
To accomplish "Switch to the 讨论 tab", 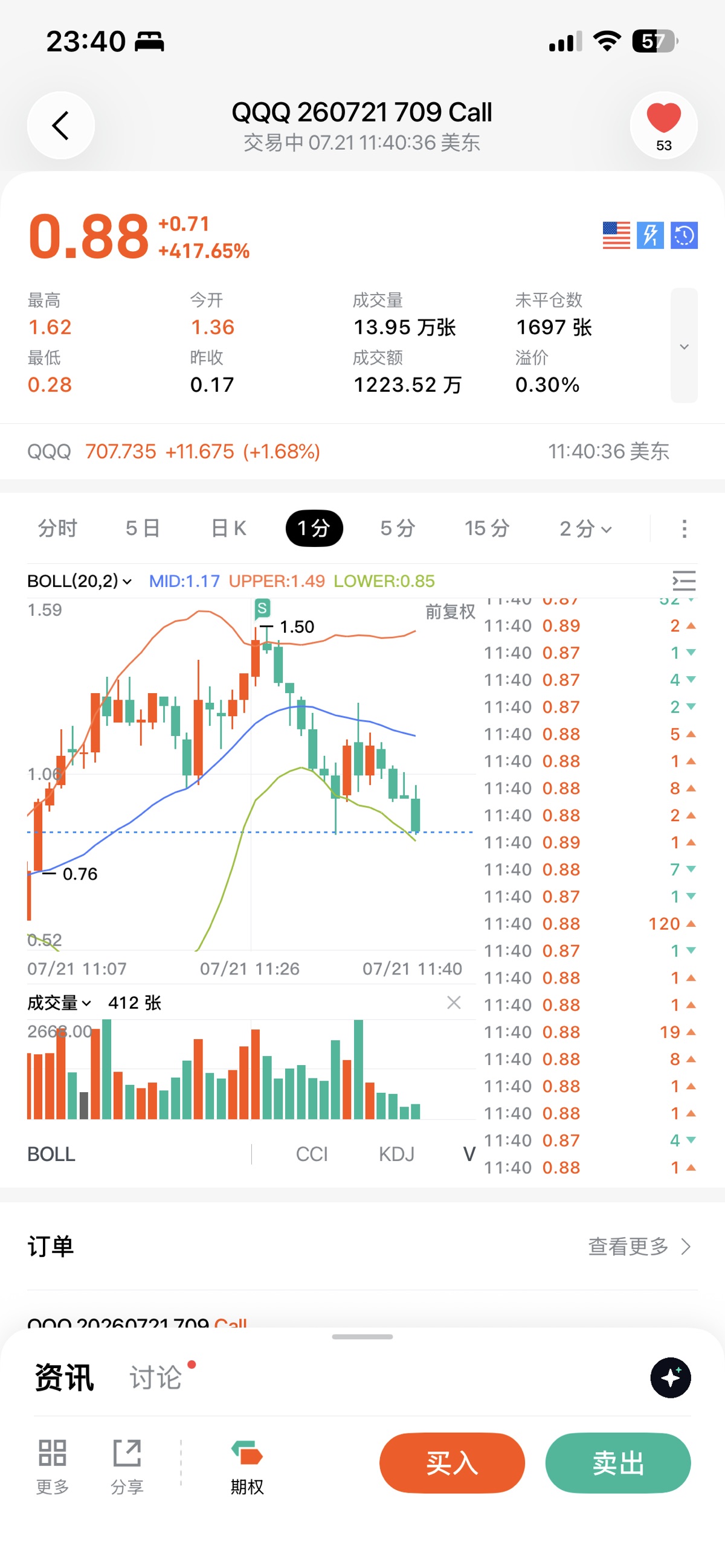I will point(155,1377).
